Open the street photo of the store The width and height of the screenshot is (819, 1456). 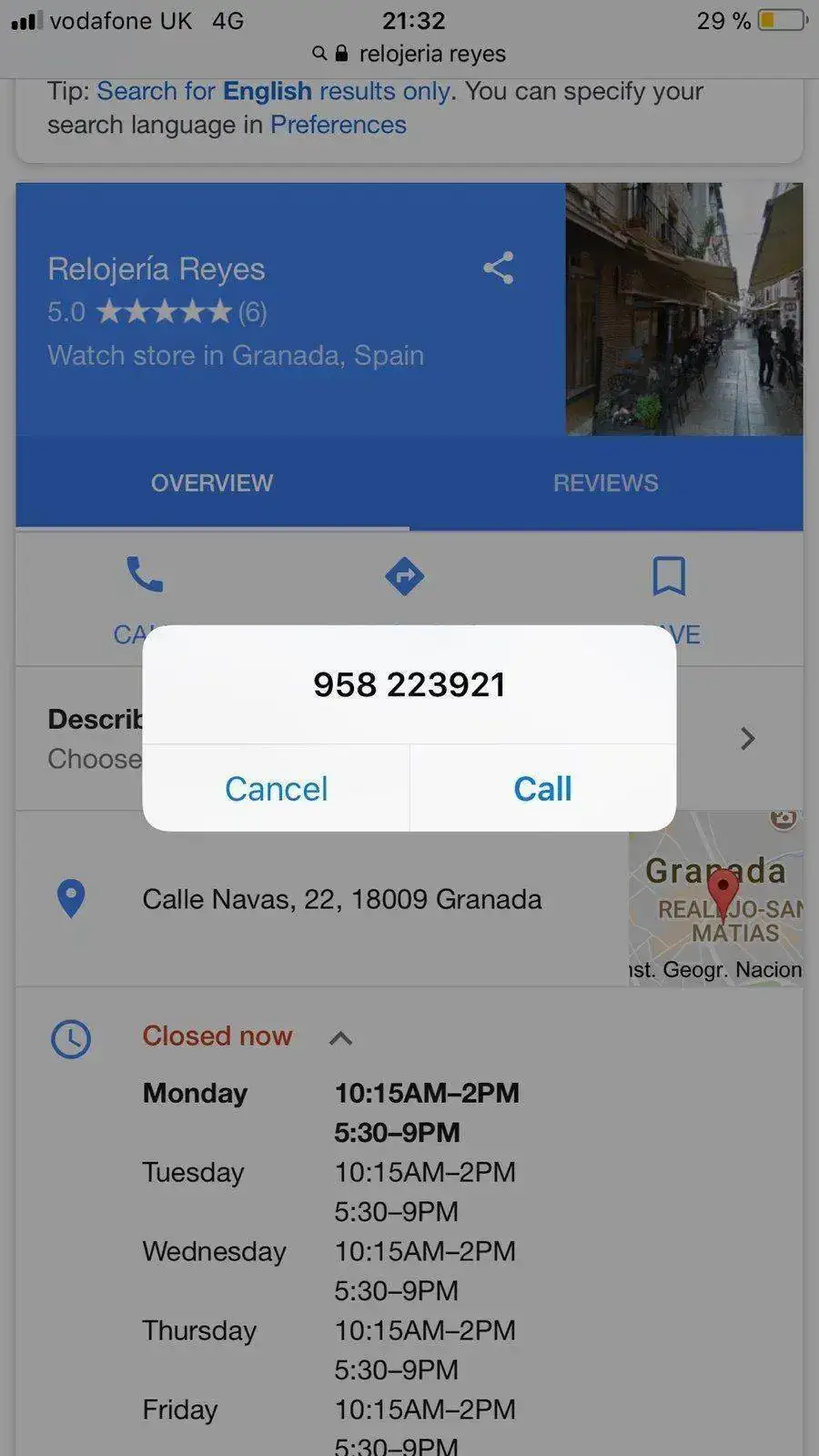683,308
